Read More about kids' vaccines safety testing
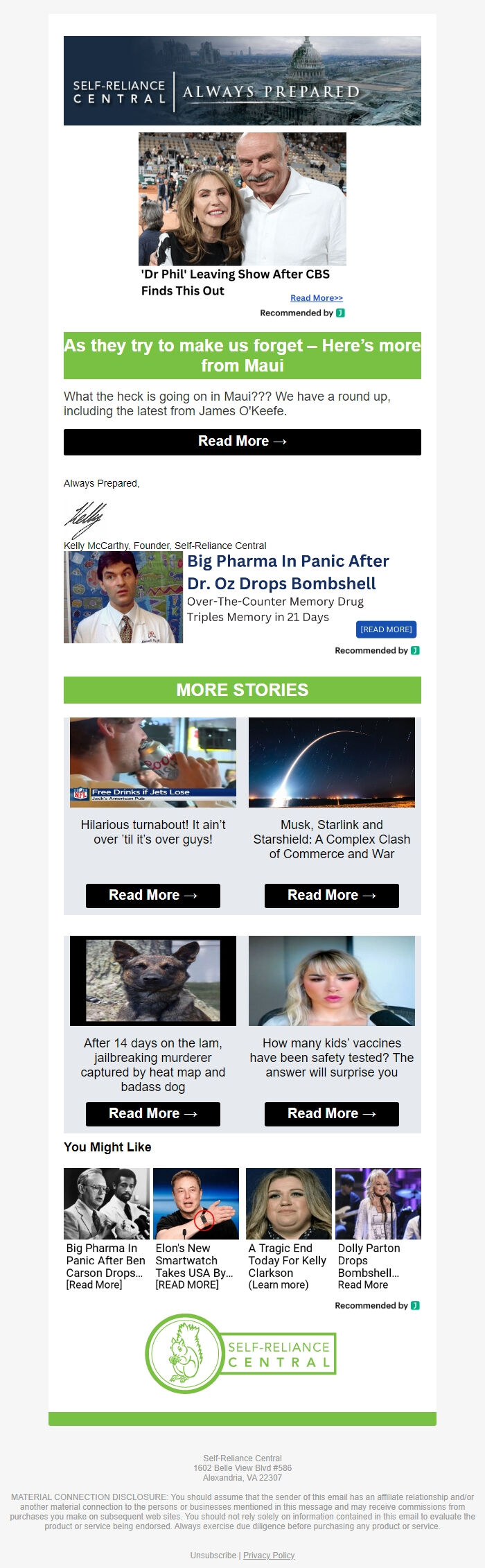 tap(331, 1113)
